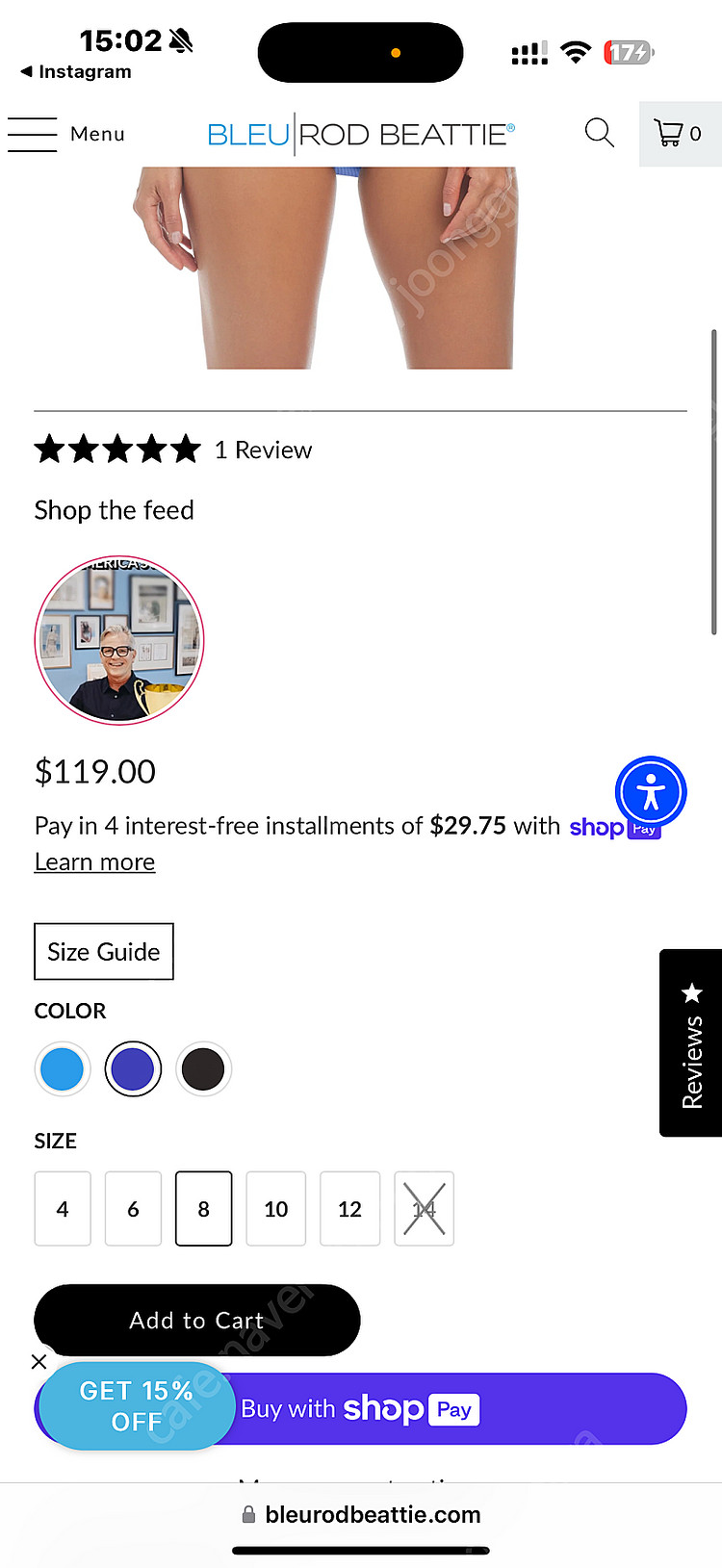Open the Reviews side tab

pos(691,1043)
